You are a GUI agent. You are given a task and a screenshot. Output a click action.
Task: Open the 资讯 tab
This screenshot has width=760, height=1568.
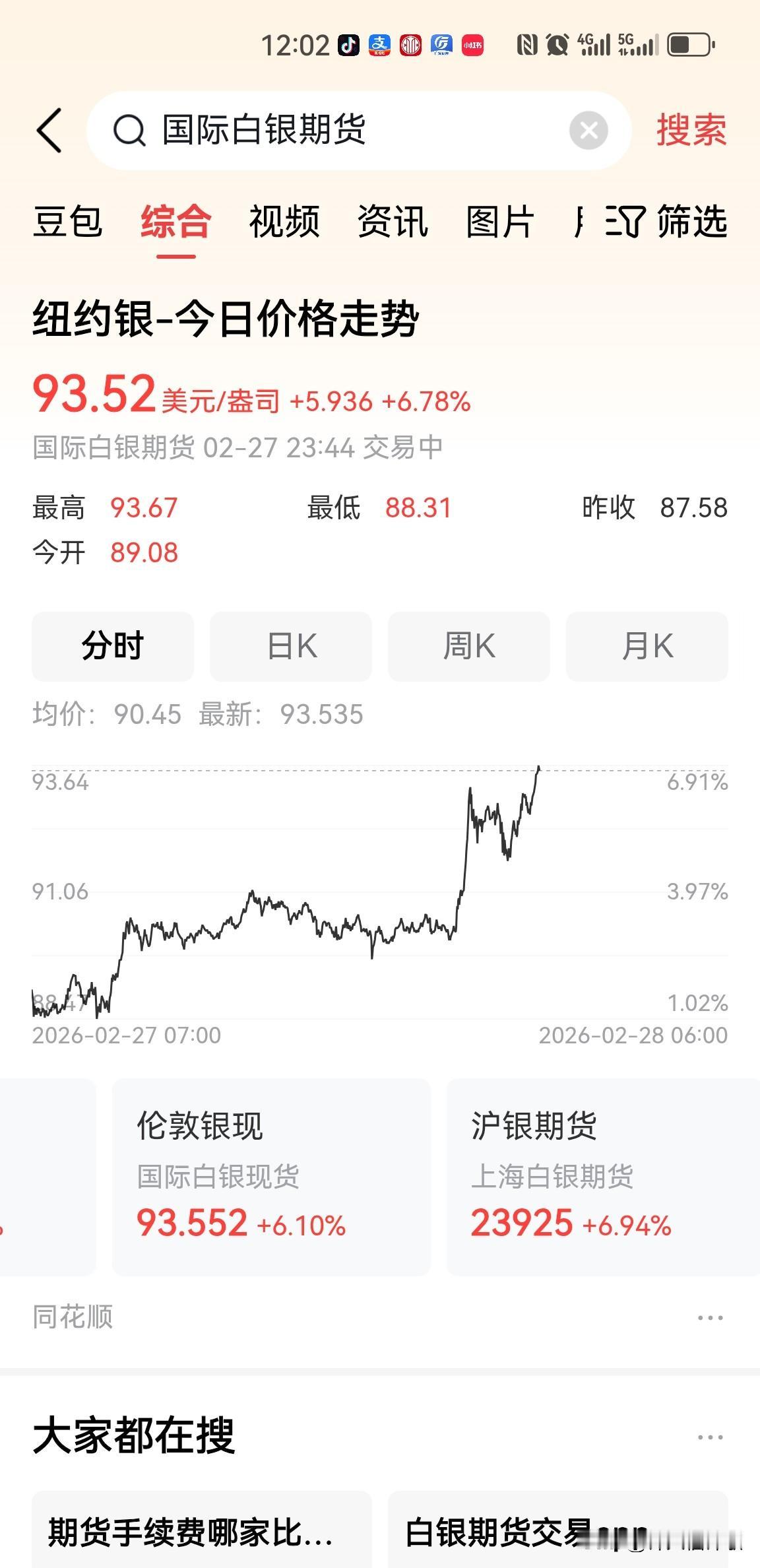[393, 221]
